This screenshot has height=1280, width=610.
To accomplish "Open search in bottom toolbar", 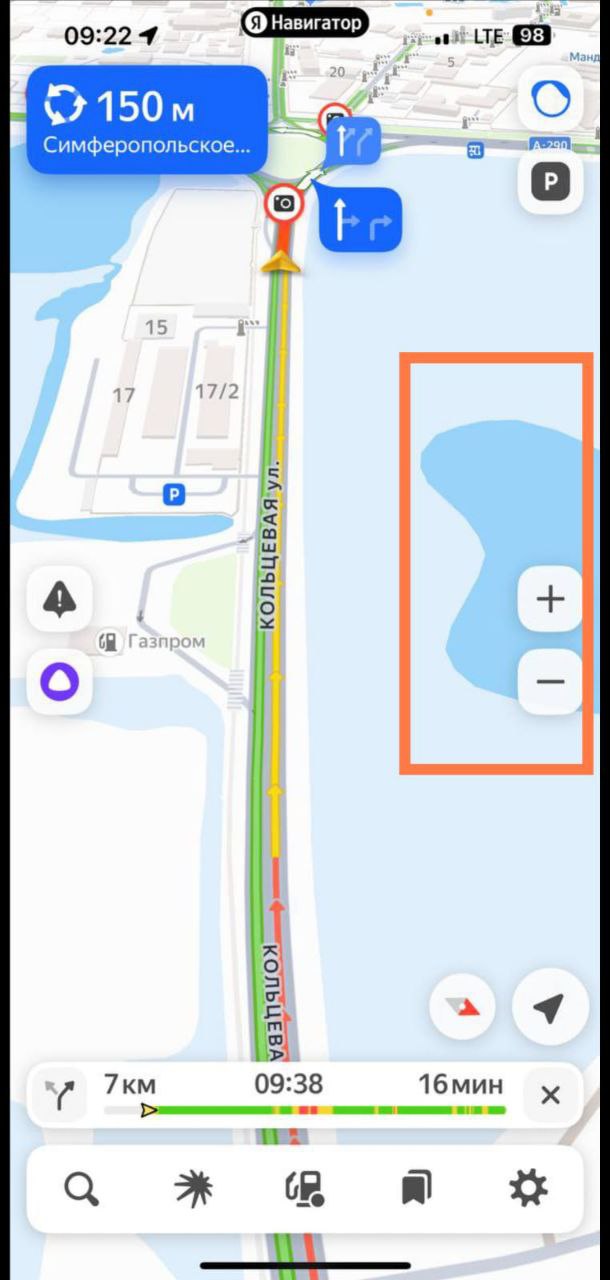I will (81, 1189).
